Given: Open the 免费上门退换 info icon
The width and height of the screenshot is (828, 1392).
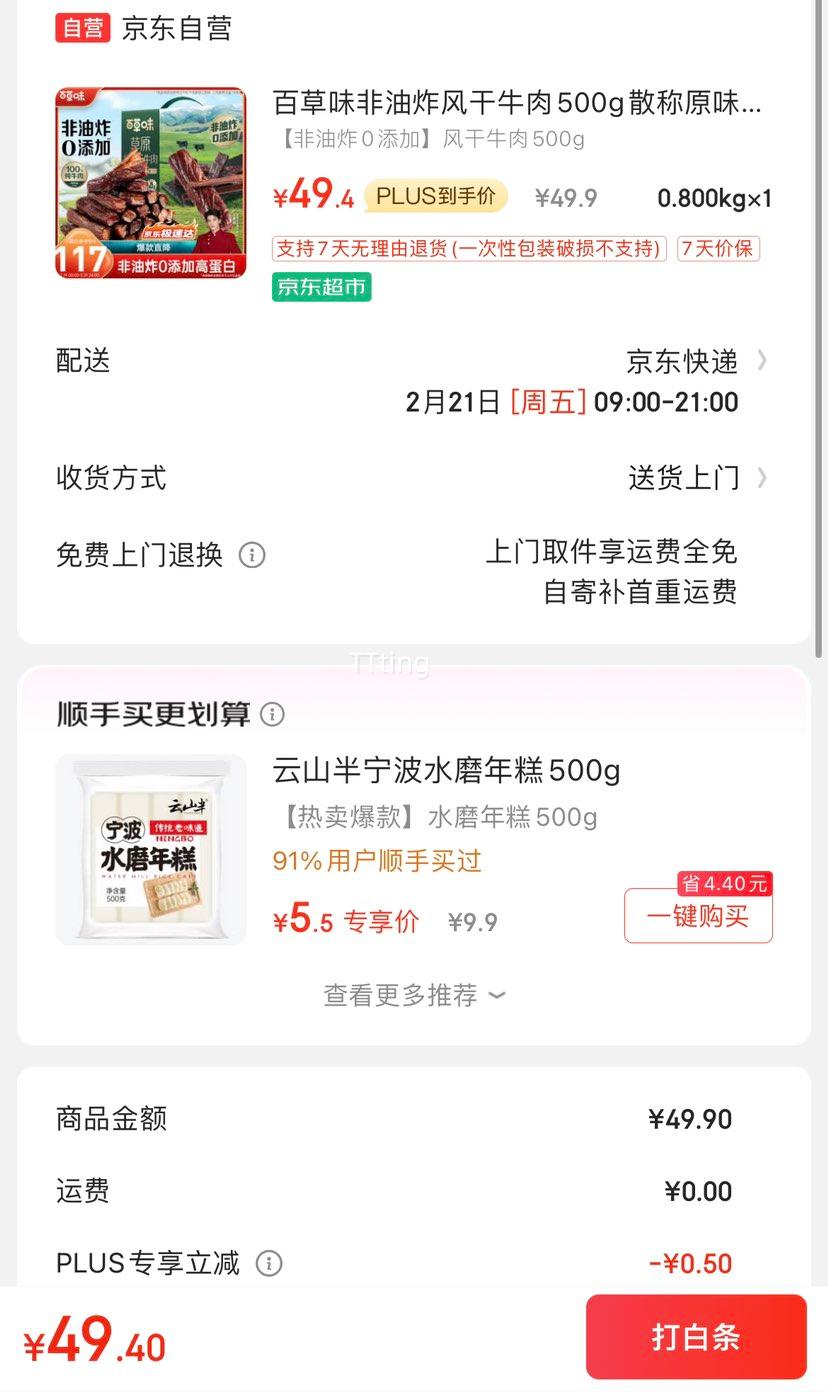Looking at the screenshot, I should click(x=251, y=554).
